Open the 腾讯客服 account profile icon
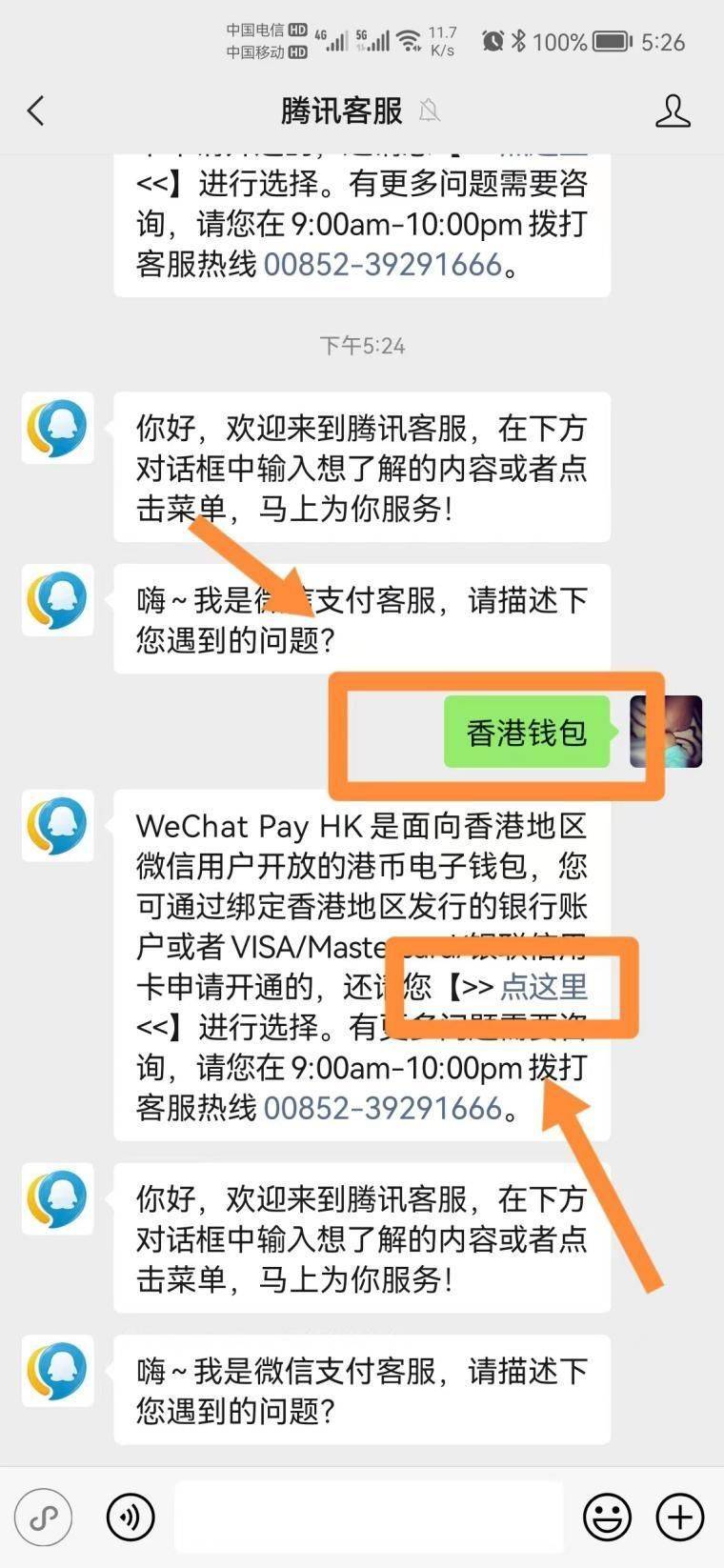This screenshot has height=1568, width=724. 673,111
